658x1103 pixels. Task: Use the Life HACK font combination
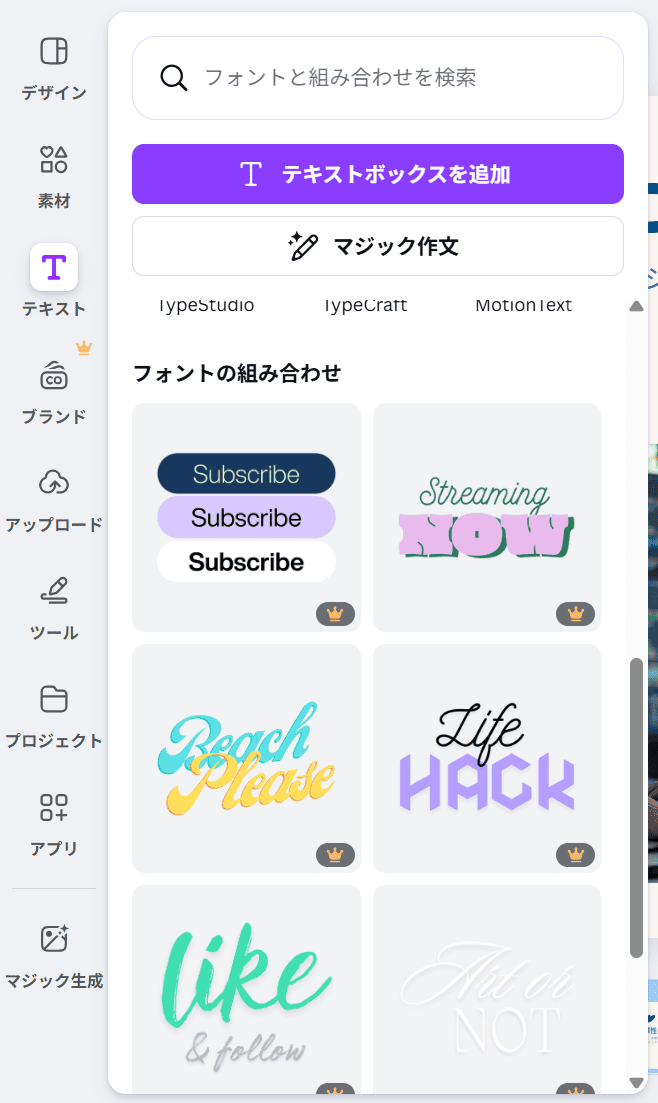(x=487, y=758)
